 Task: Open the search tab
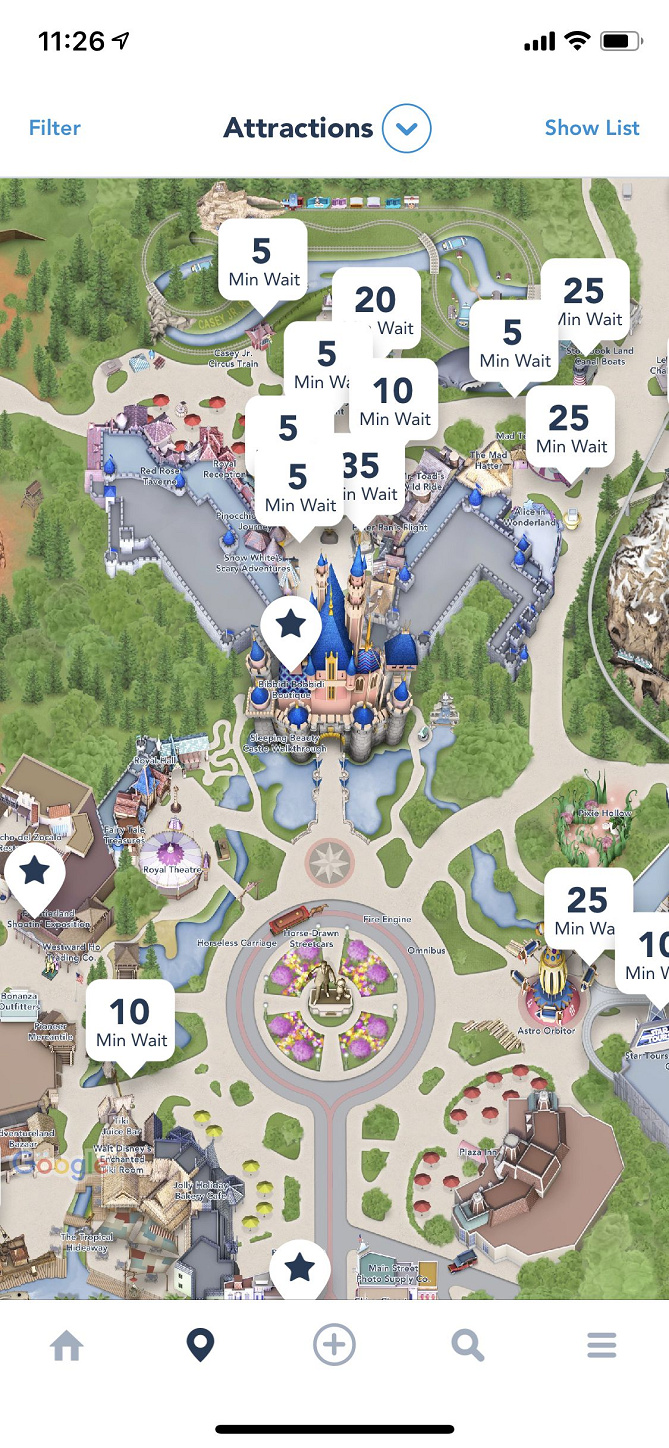point(467,1346)
